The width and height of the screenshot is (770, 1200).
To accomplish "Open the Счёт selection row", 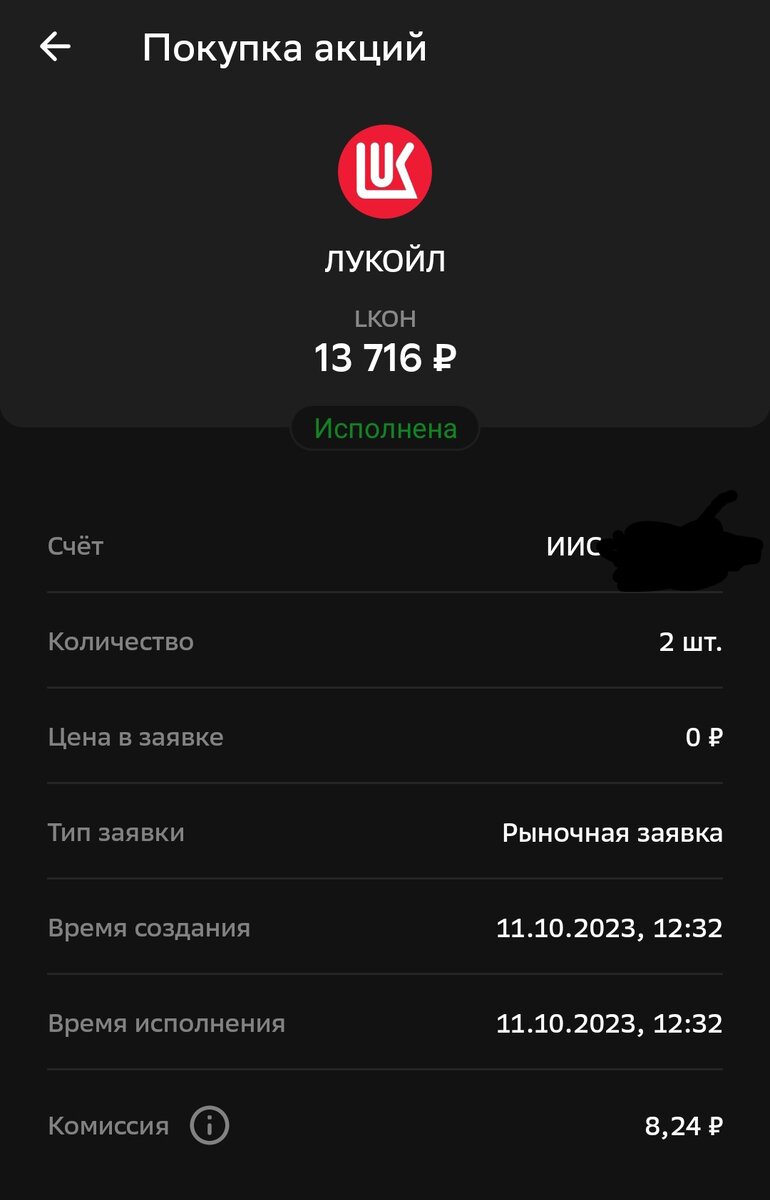I will tap(385, 545).
